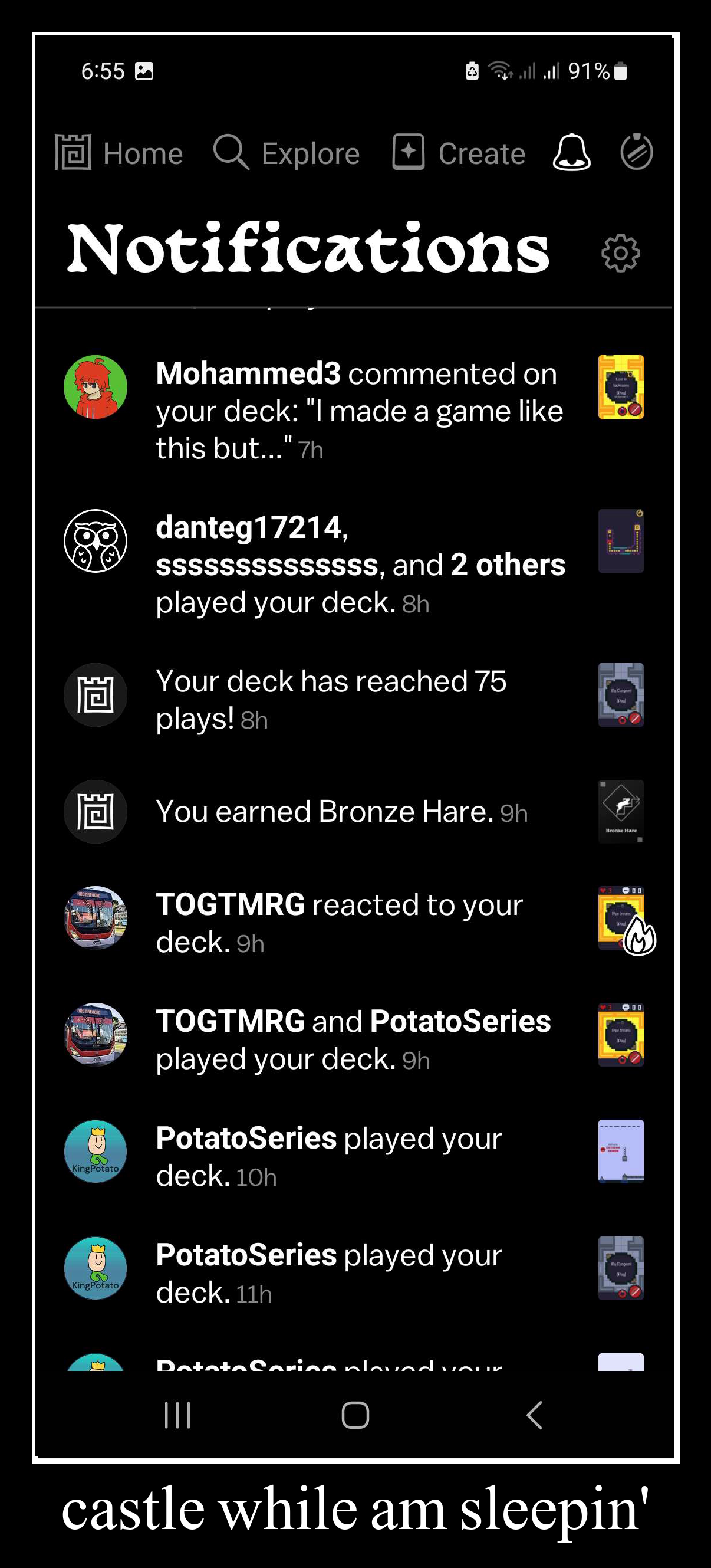This screenshot has width=711, height=1568.
Task: Open Mohammed3's comment notification
Action: click(354, 410)
